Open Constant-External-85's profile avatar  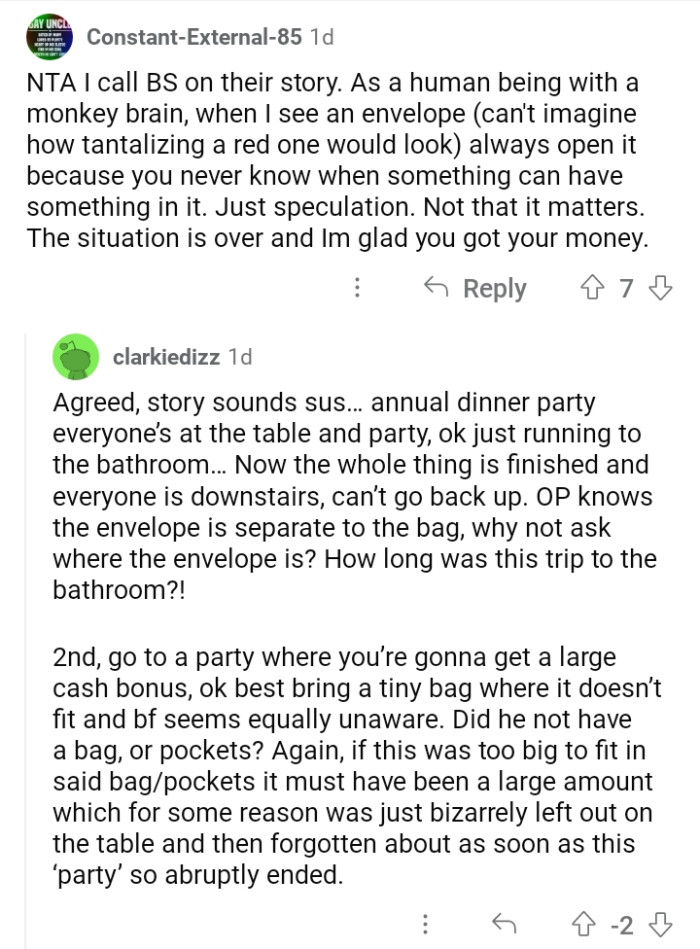pyautogui.click(x=47, y=37)
